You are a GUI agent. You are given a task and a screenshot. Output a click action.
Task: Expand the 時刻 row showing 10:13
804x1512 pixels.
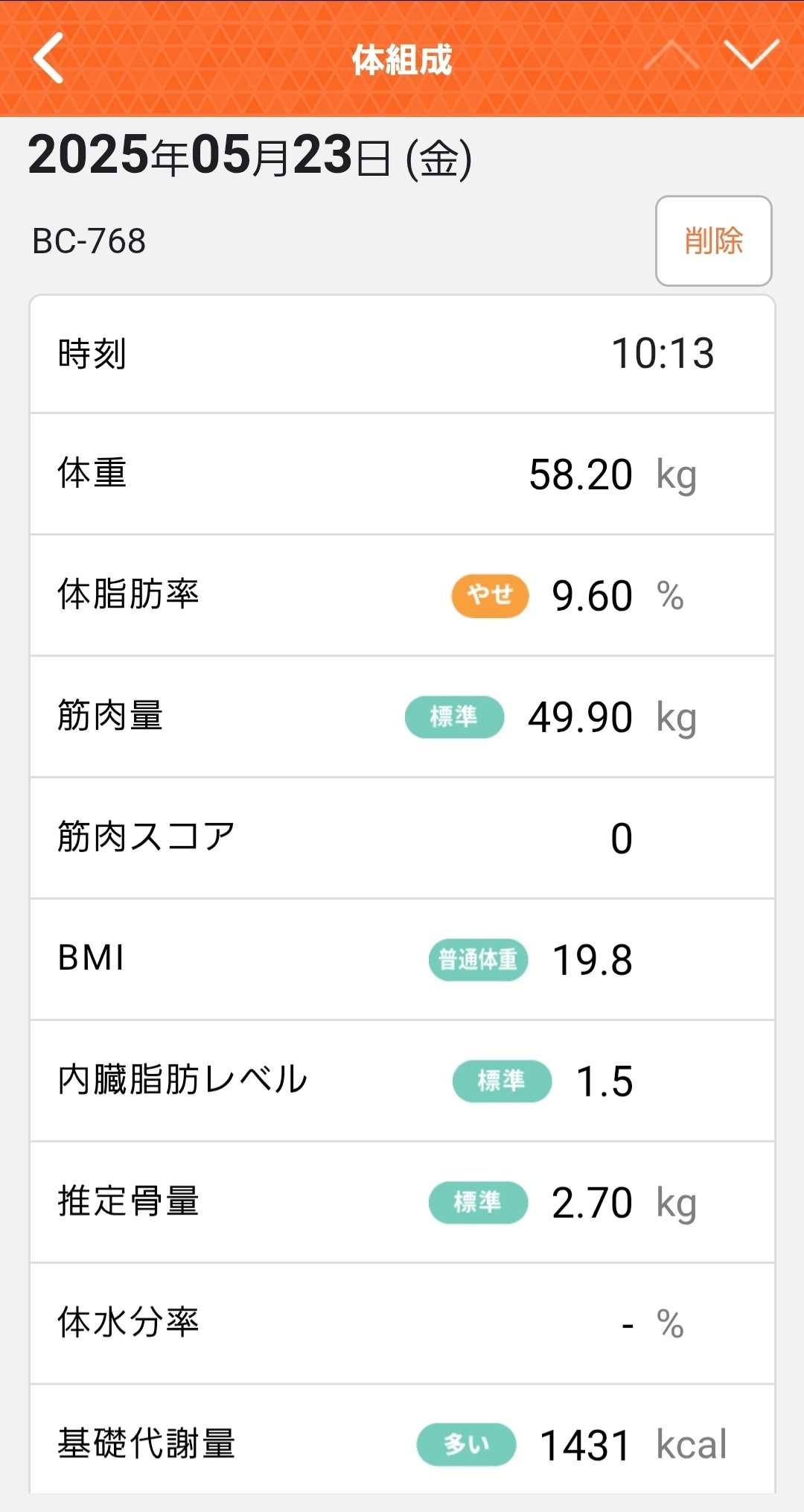click(x=402, y=352)
